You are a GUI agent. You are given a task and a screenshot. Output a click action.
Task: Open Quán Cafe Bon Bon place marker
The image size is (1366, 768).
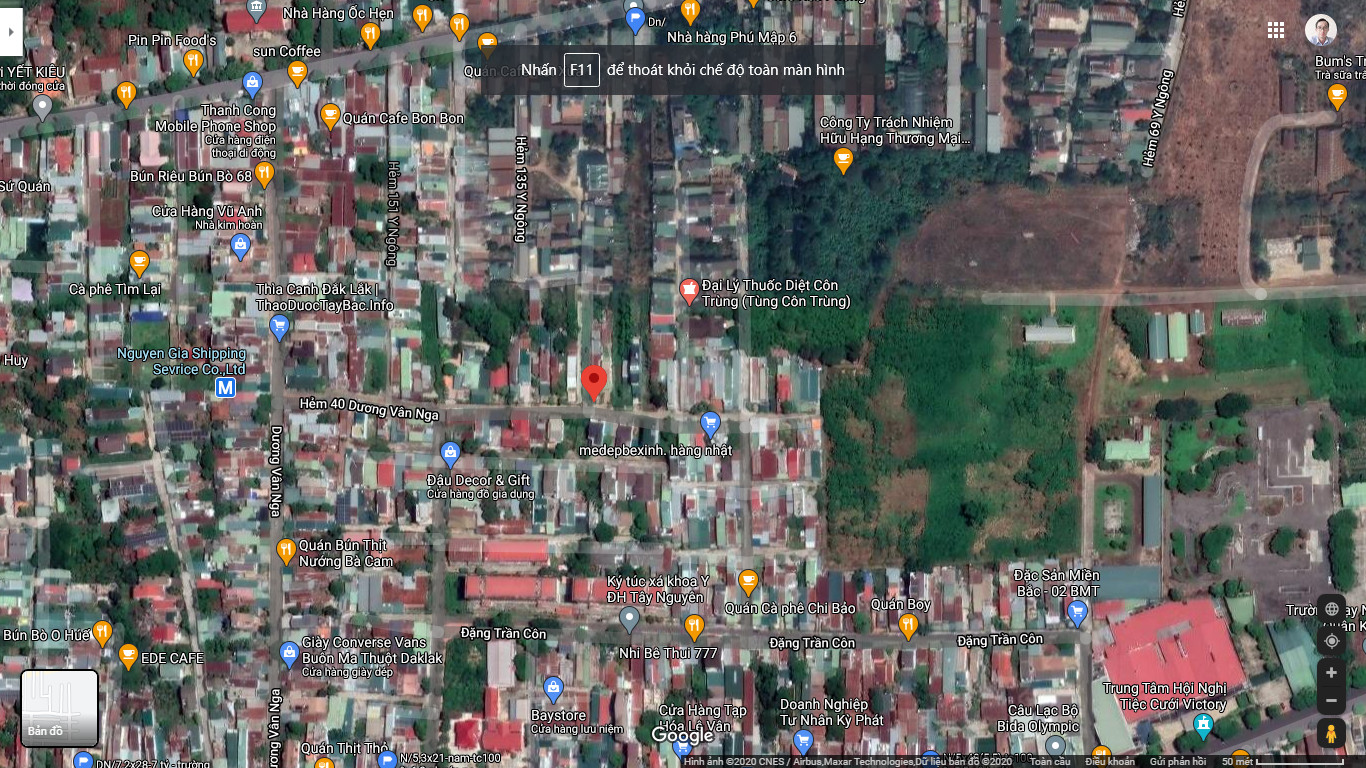(x=330, y=117)
